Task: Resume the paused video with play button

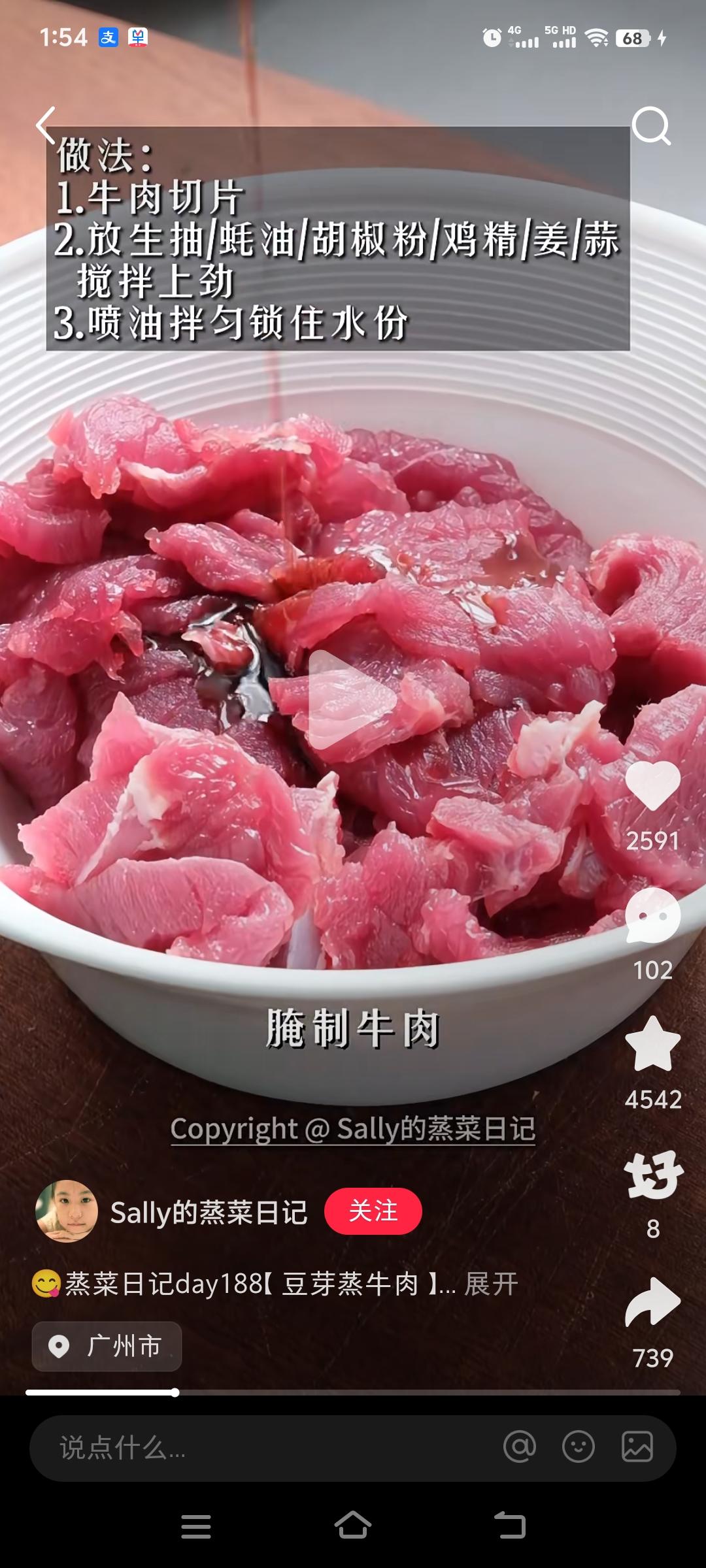Action: click(x=352, y=700)
